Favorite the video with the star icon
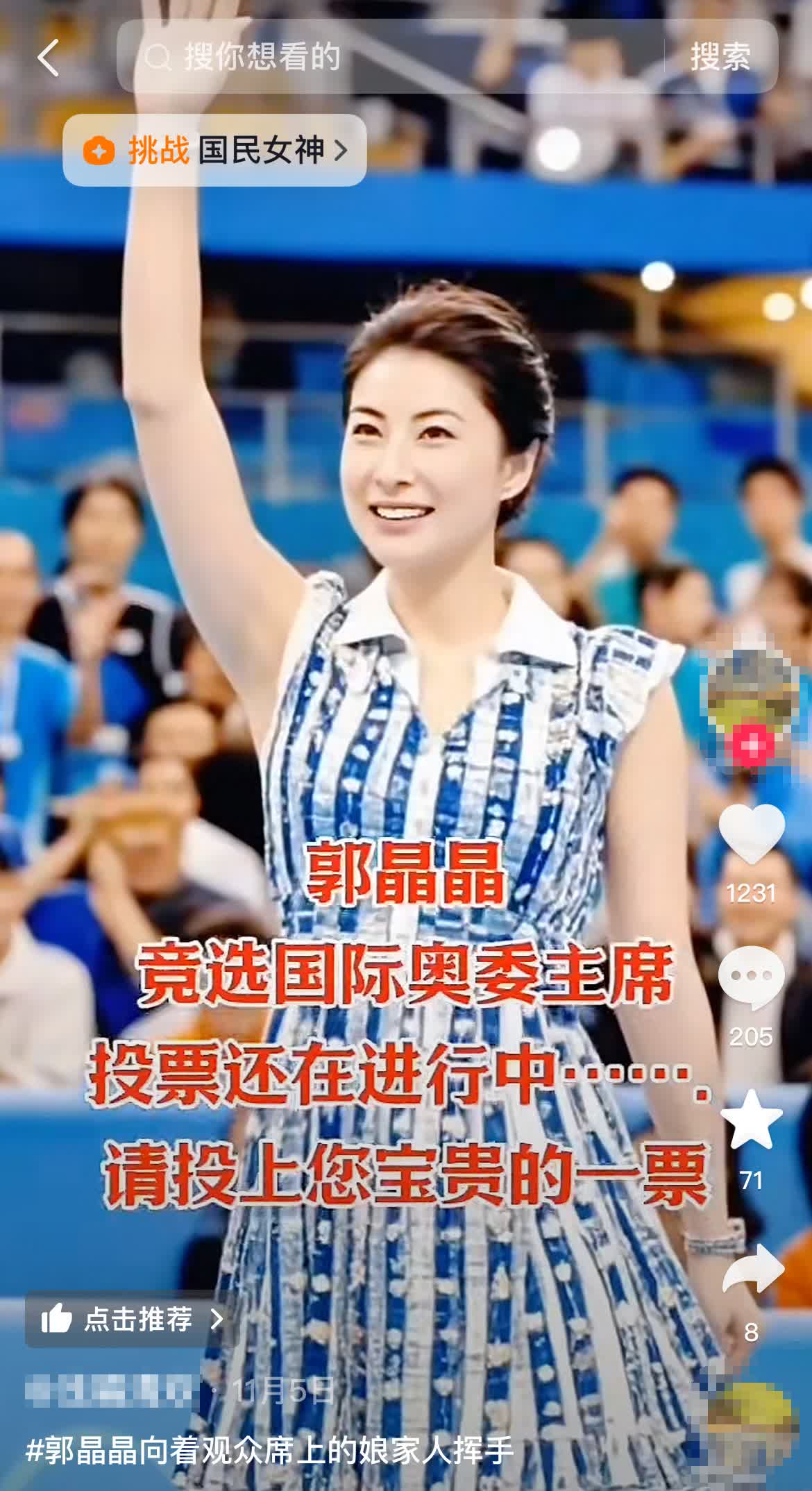The image size is (812, 1491). tap(751, 1120)
